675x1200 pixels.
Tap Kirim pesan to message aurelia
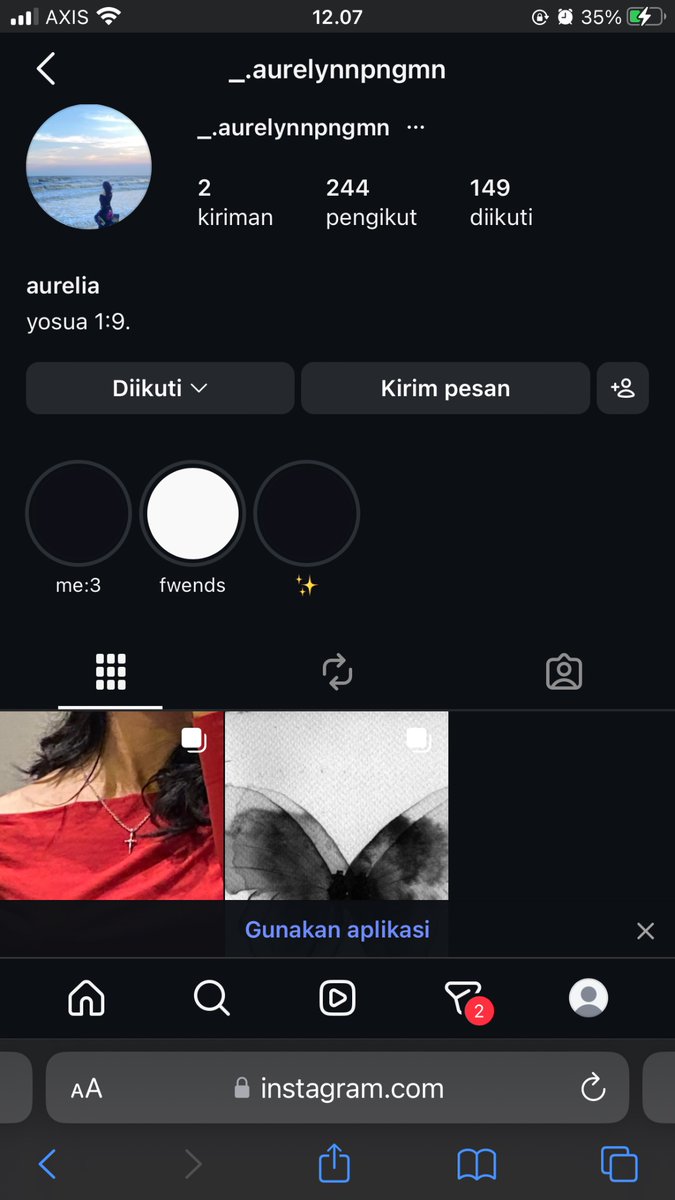[x=445, y=388]
